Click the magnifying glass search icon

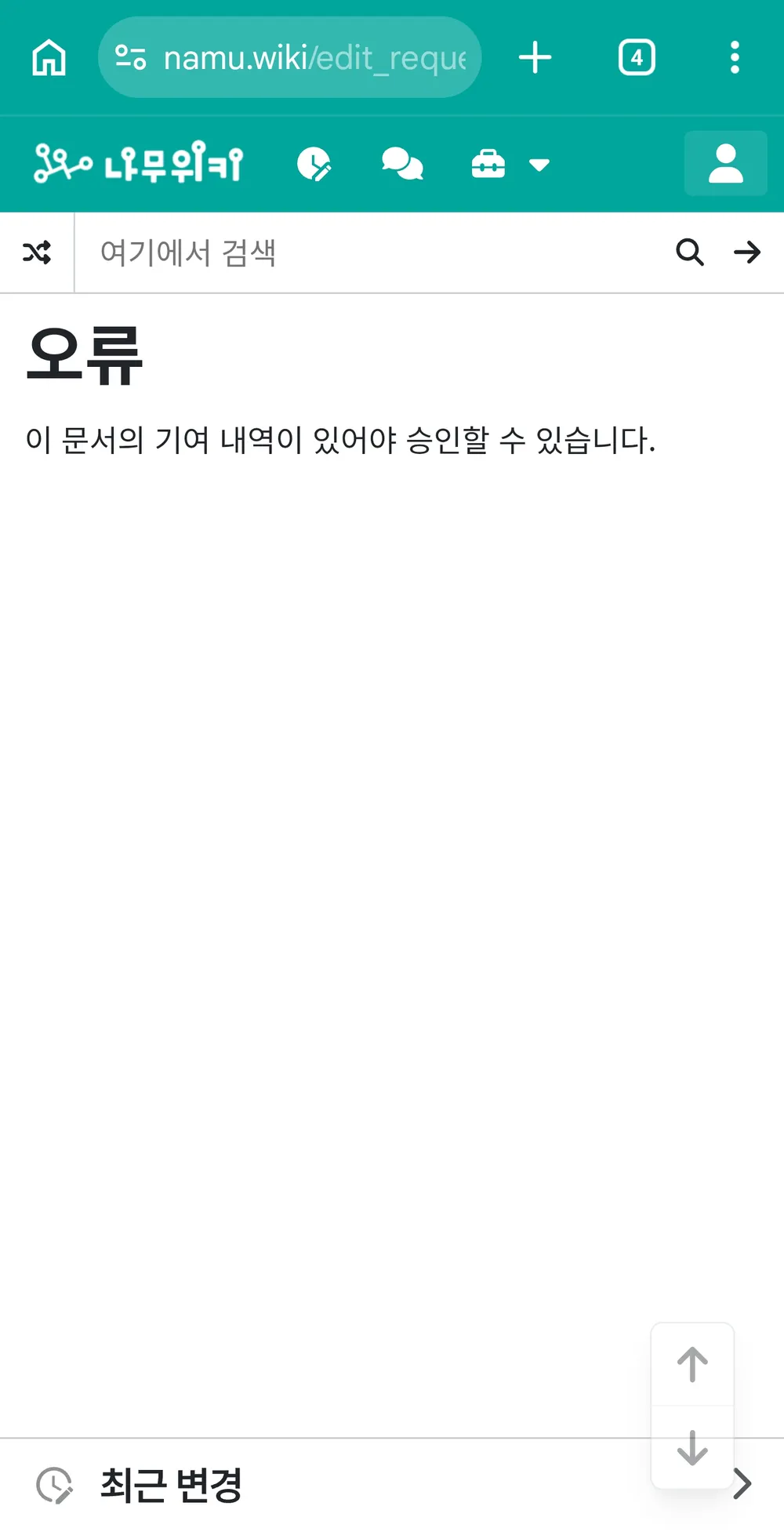[x=689, y=252]
